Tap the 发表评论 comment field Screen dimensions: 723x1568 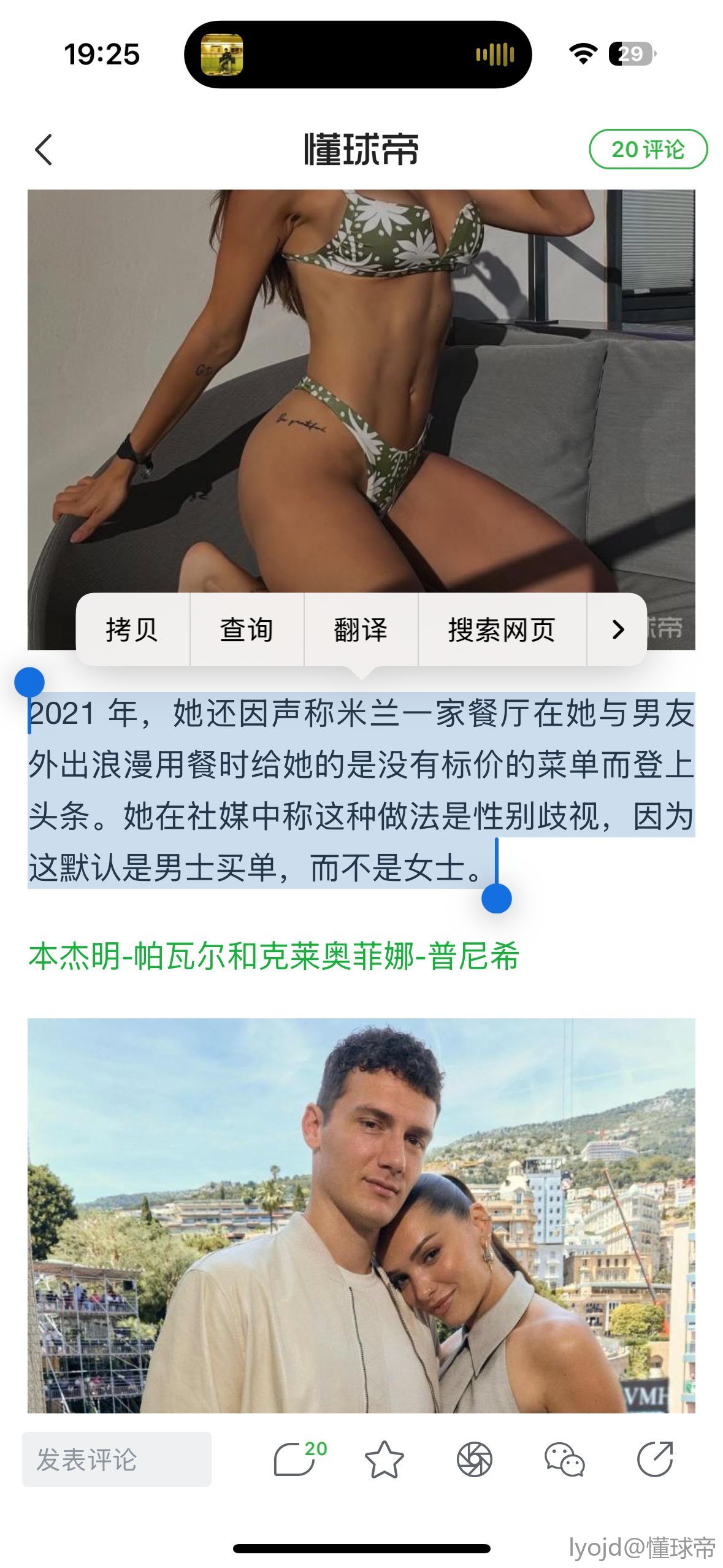click(117, 1459)
